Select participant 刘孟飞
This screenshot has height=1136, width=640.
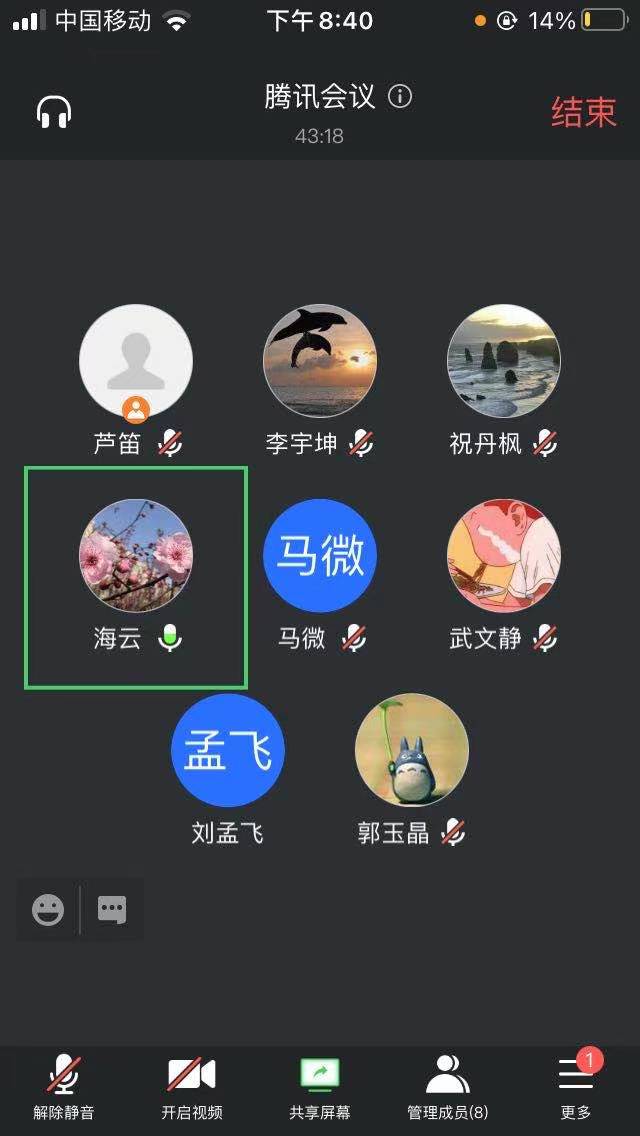(x=228, y=750)
